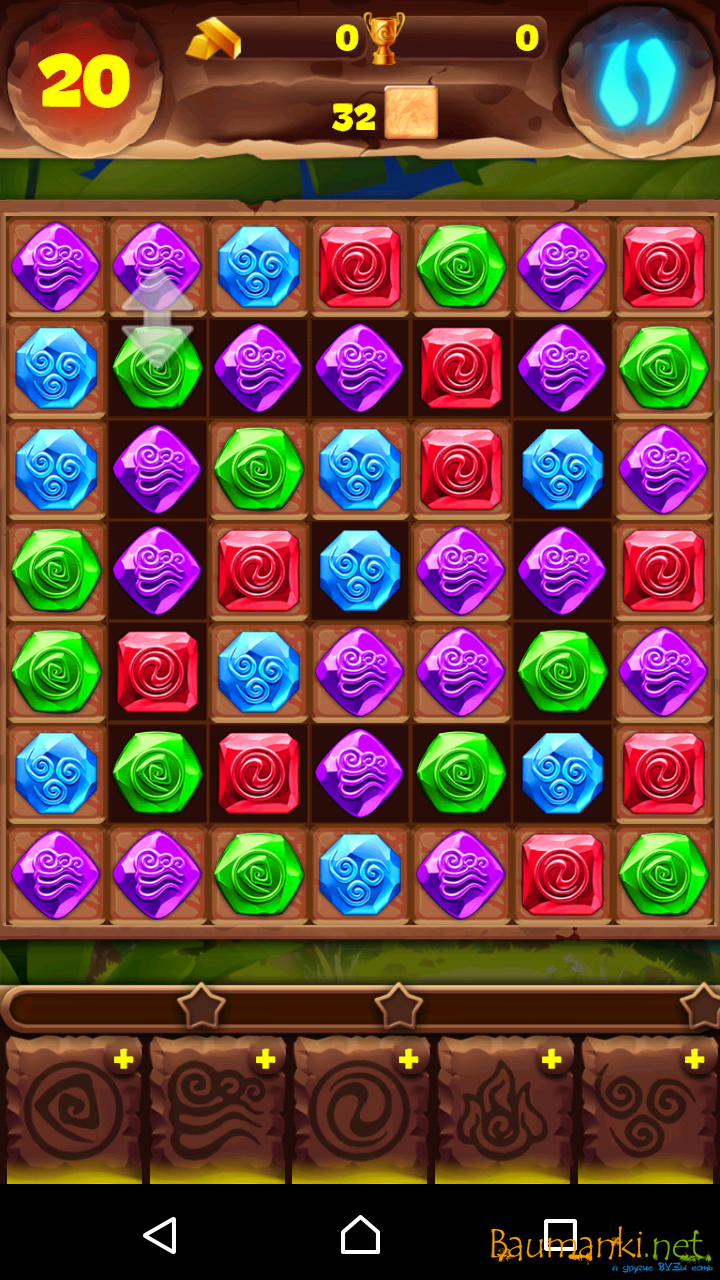Activate the red gem swirl symbol booster
Screen dimensions: 720x1280
[358, 1112]
